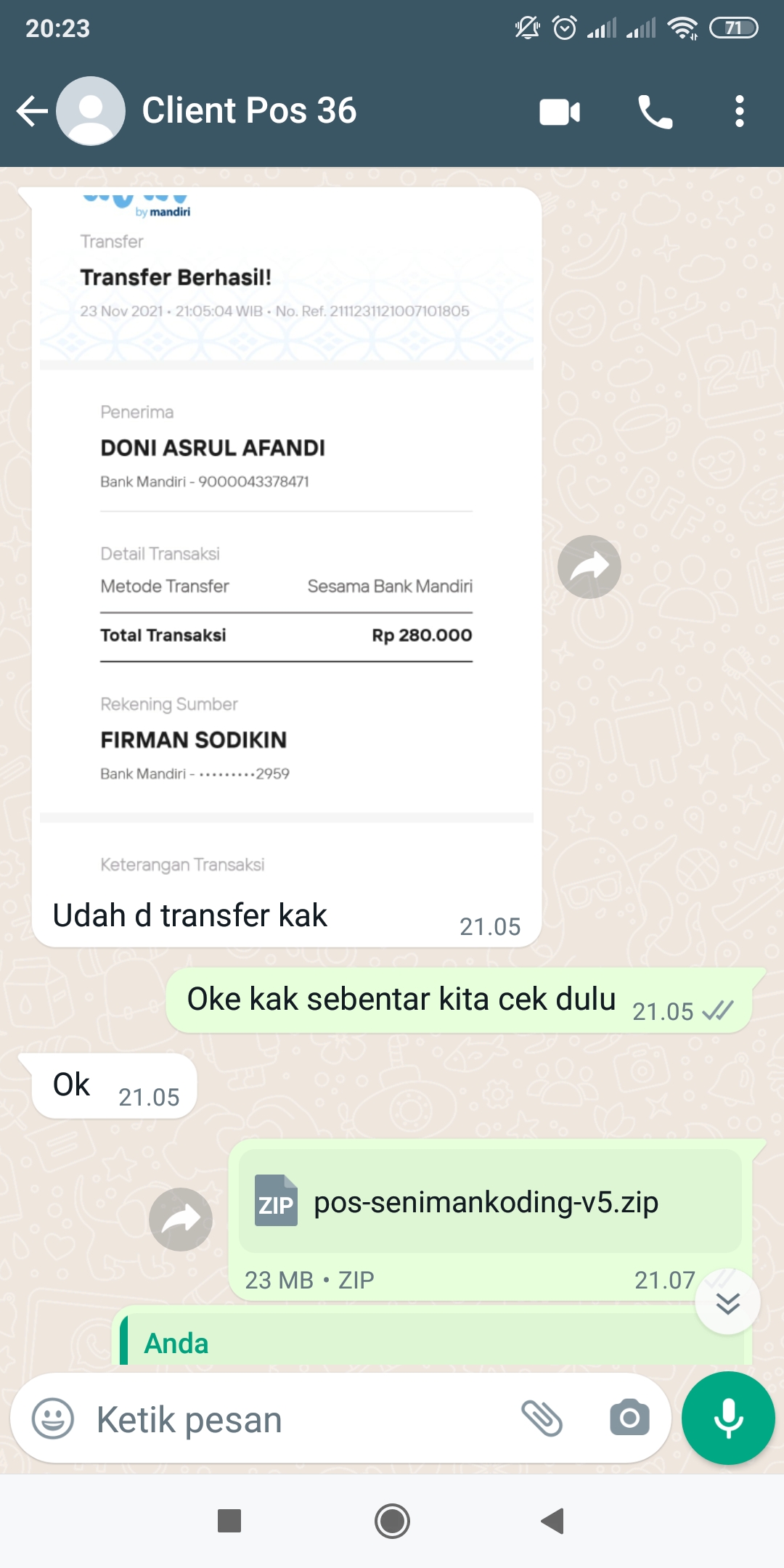Focus the Ketik pesan message field
Image resolution: width=784 pixels, height=1568 pixels.
point(298,1419)
